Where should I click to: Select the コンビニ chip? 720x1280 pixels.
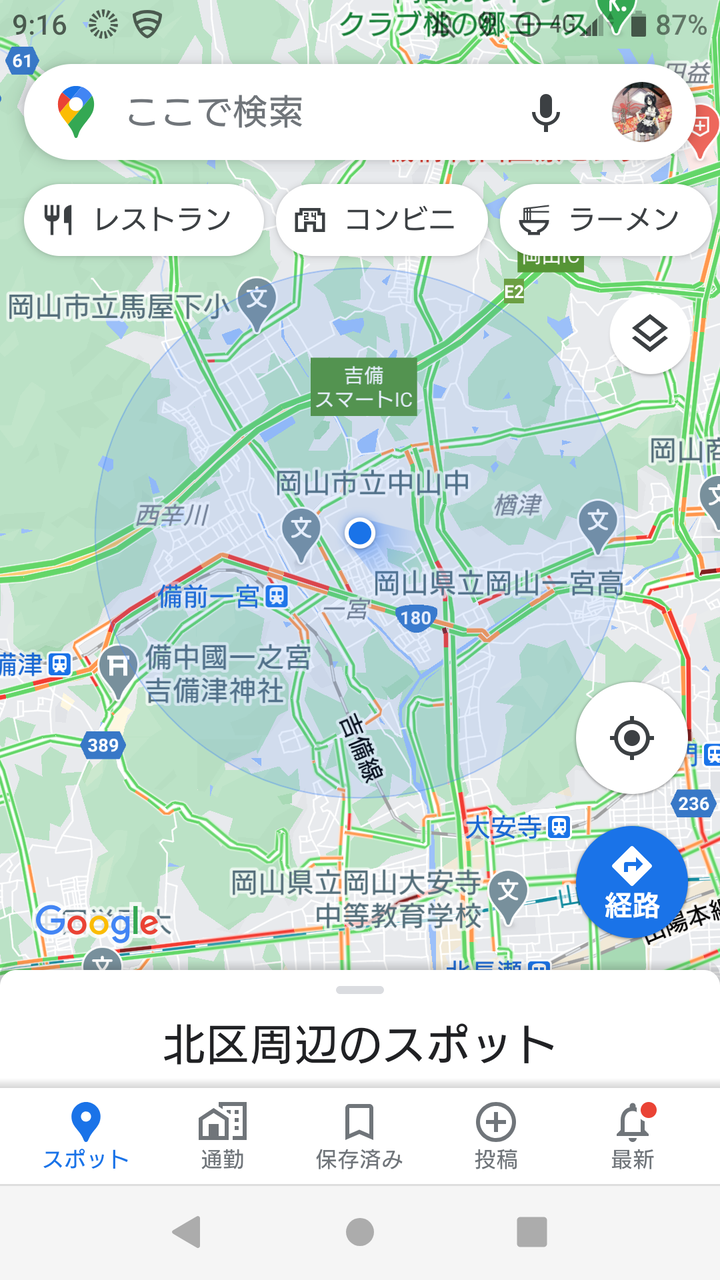pyautogui.click(x=381, y=220)
